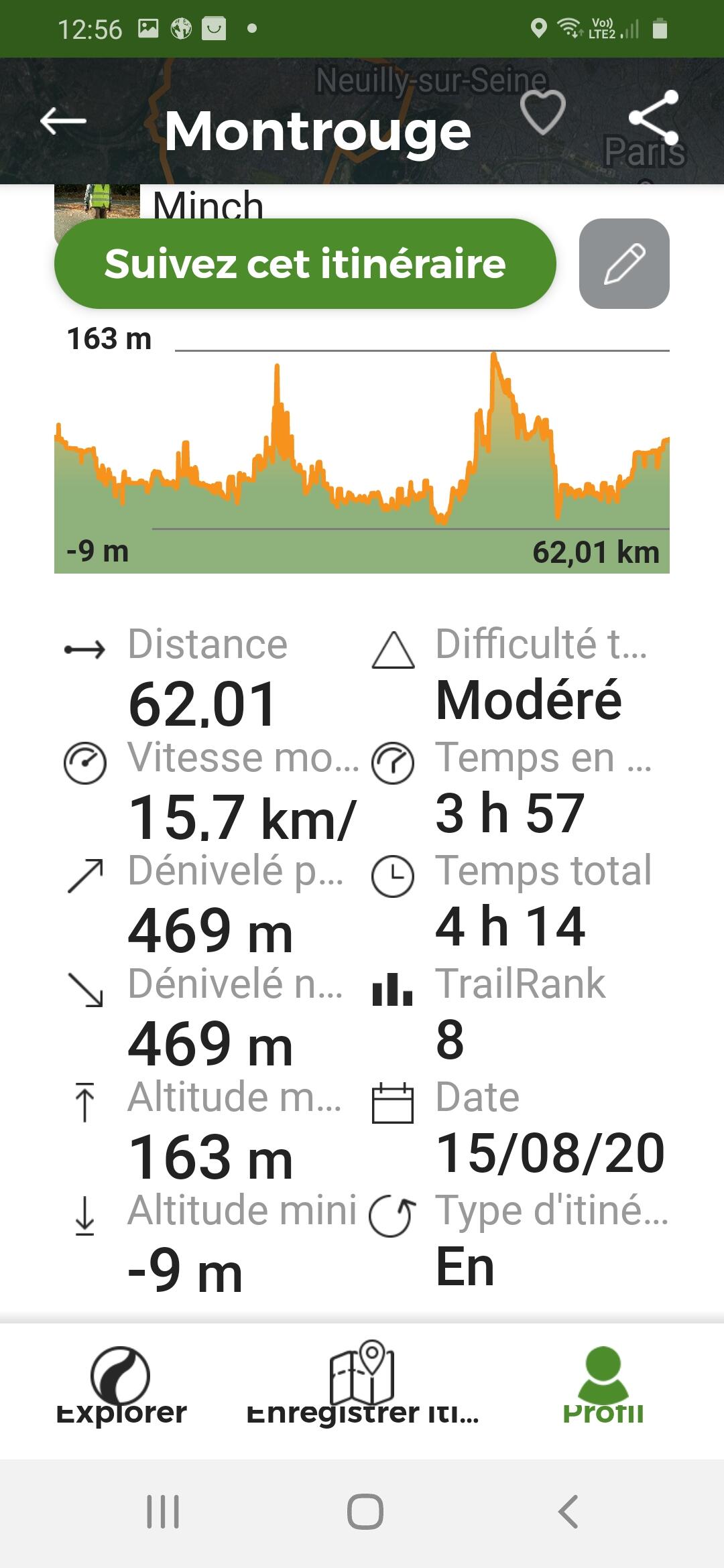Switch to the Explorer tab
The width and height of the screenshot is (724, 1568).
pyautogui.click(x=121, y=1385)
